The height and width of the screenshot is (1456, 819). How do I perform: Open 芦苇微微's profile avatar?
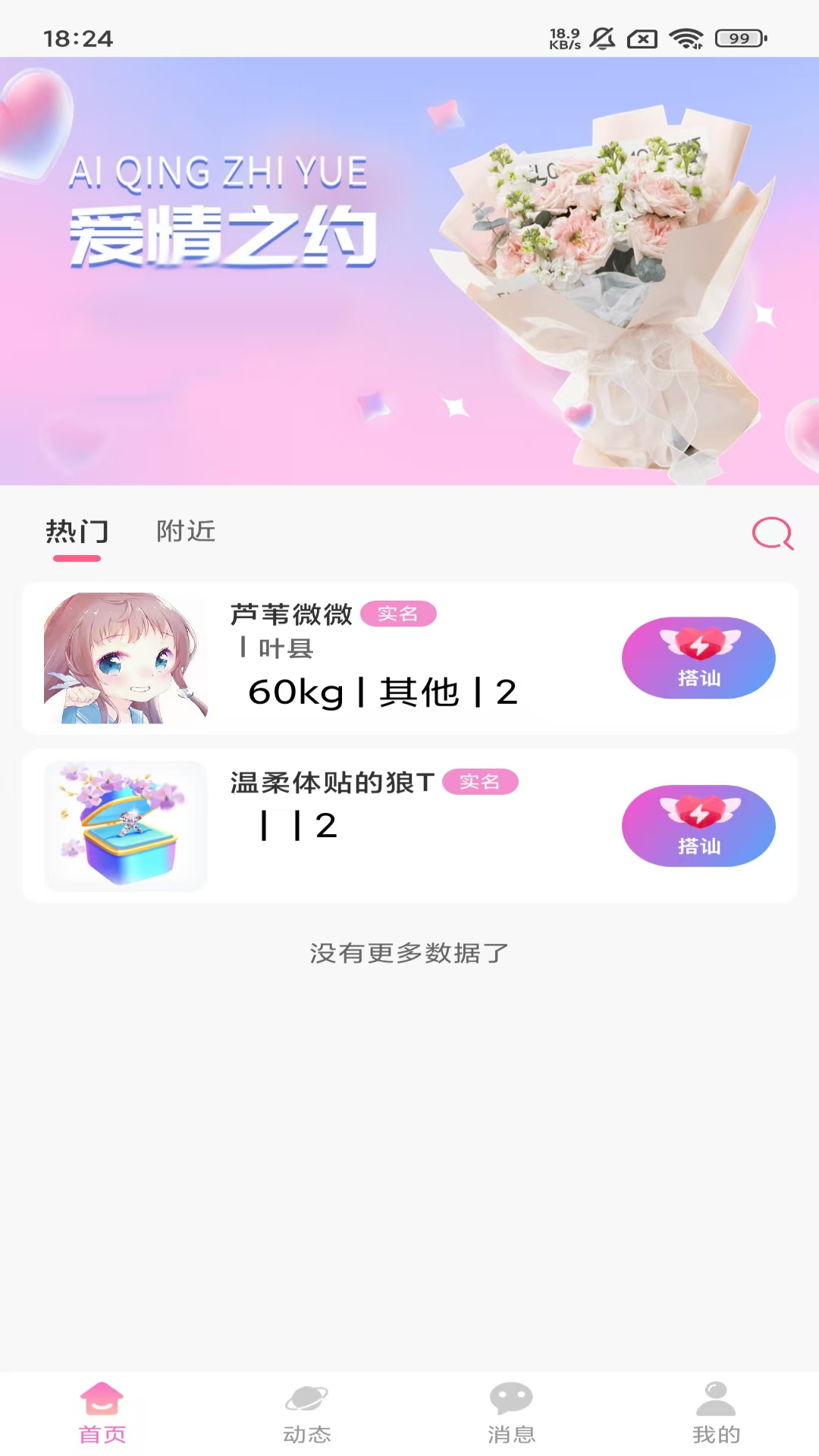point(125,658)
